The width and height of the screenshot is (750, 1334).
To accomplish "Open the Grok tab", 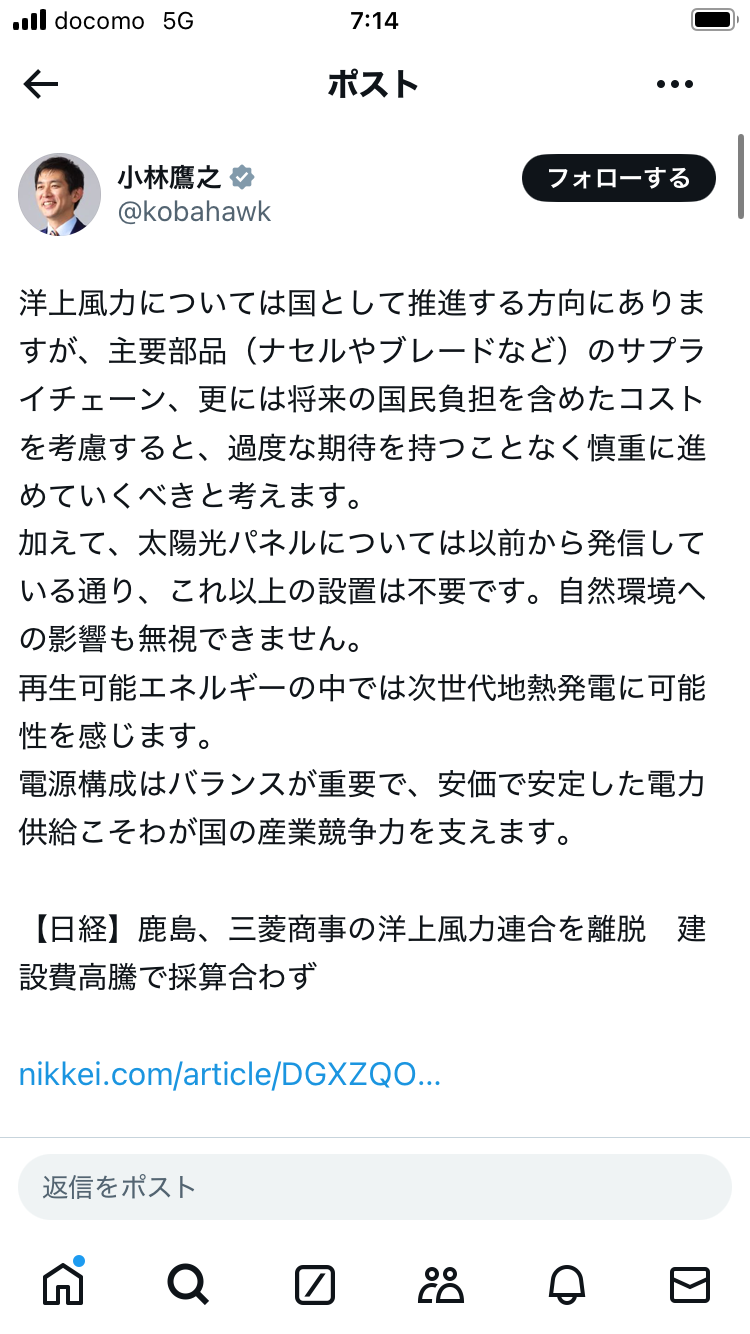I will coord(314,1284).
